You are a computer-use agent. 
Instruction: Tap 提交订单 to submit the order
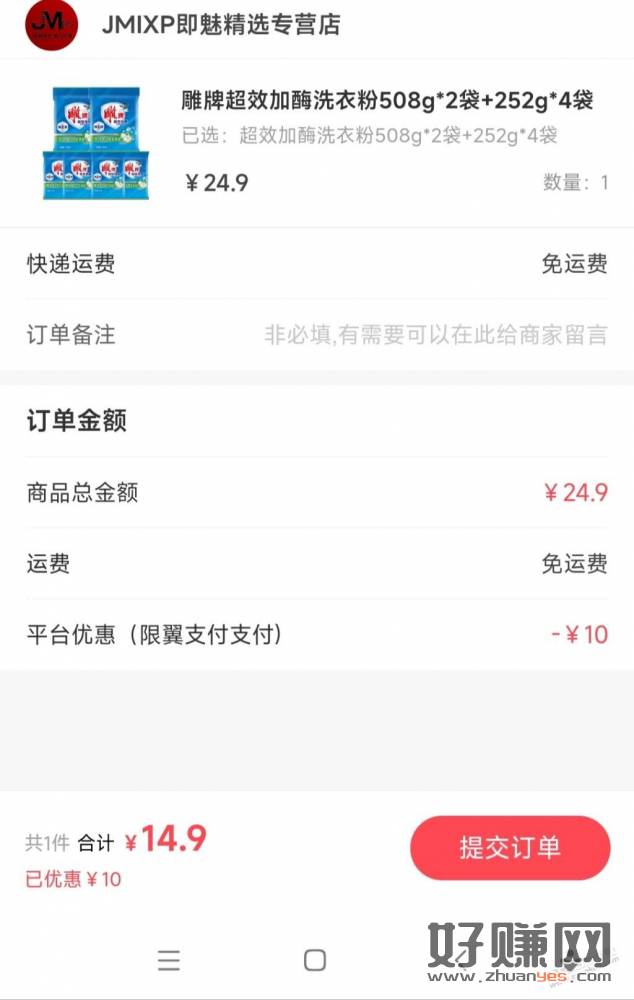[x=510, y=848]
